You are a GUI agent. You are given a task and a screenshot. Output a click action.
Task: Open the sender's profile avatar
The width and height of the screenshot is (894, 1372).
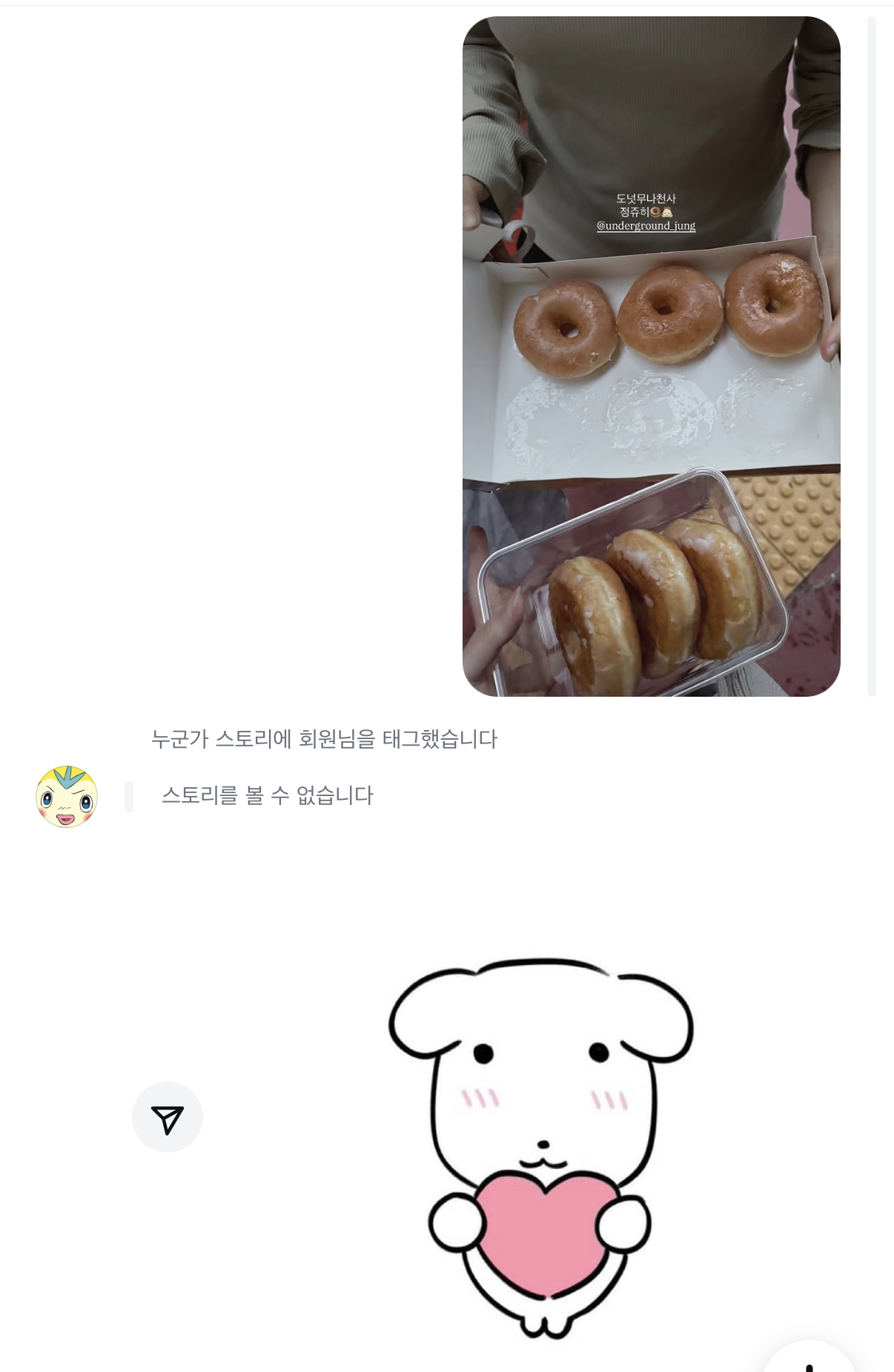(x=67, y=797)
